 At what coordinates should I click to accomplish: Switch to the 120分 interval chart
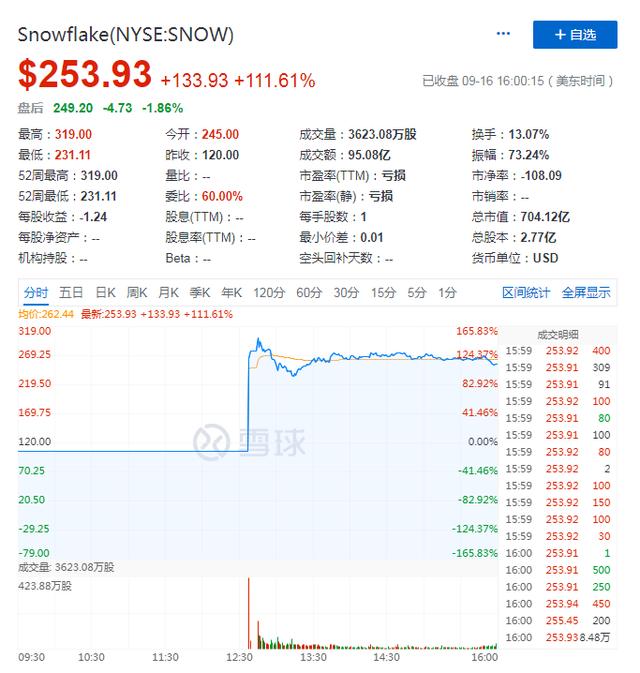(x=269, y=292)
